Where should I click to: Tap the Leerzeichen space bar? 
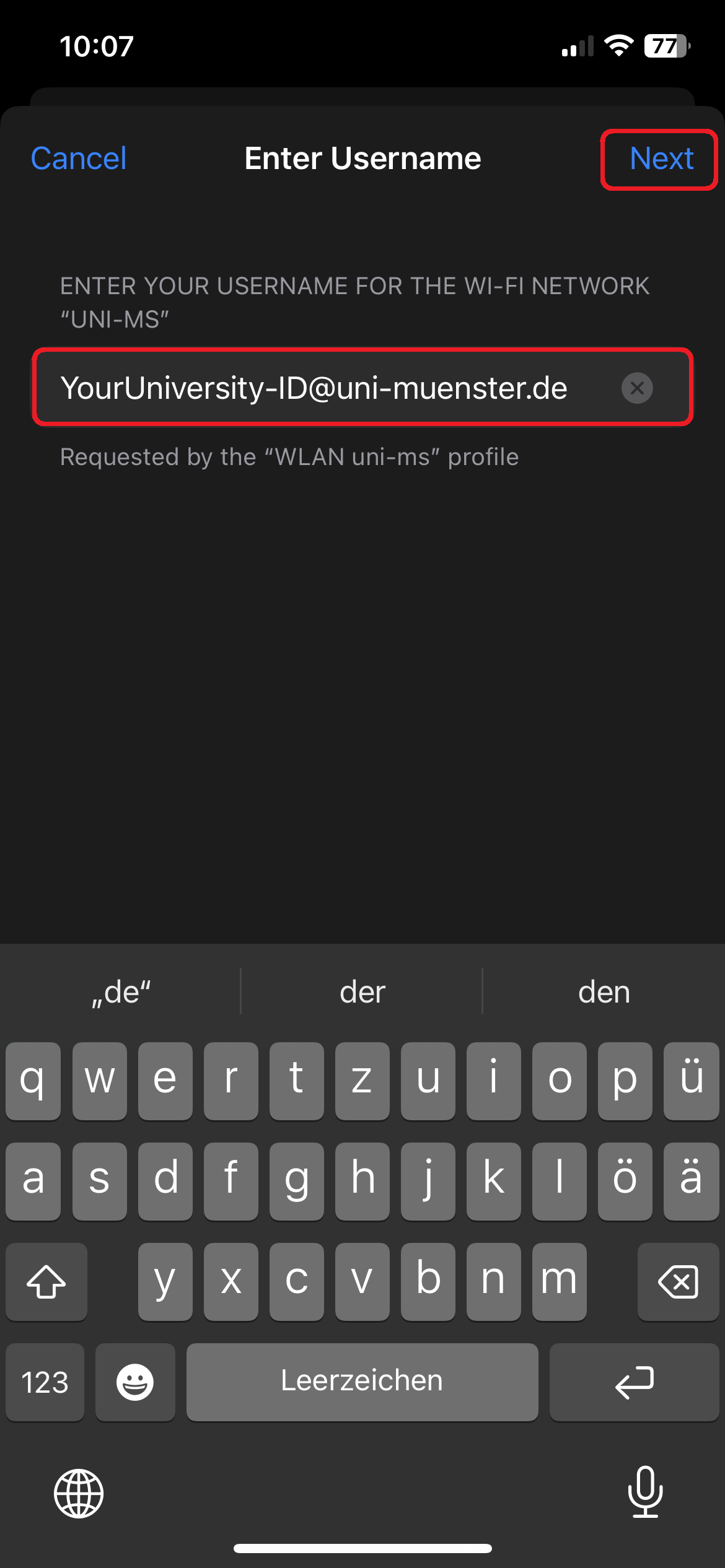coord(362,1382)
